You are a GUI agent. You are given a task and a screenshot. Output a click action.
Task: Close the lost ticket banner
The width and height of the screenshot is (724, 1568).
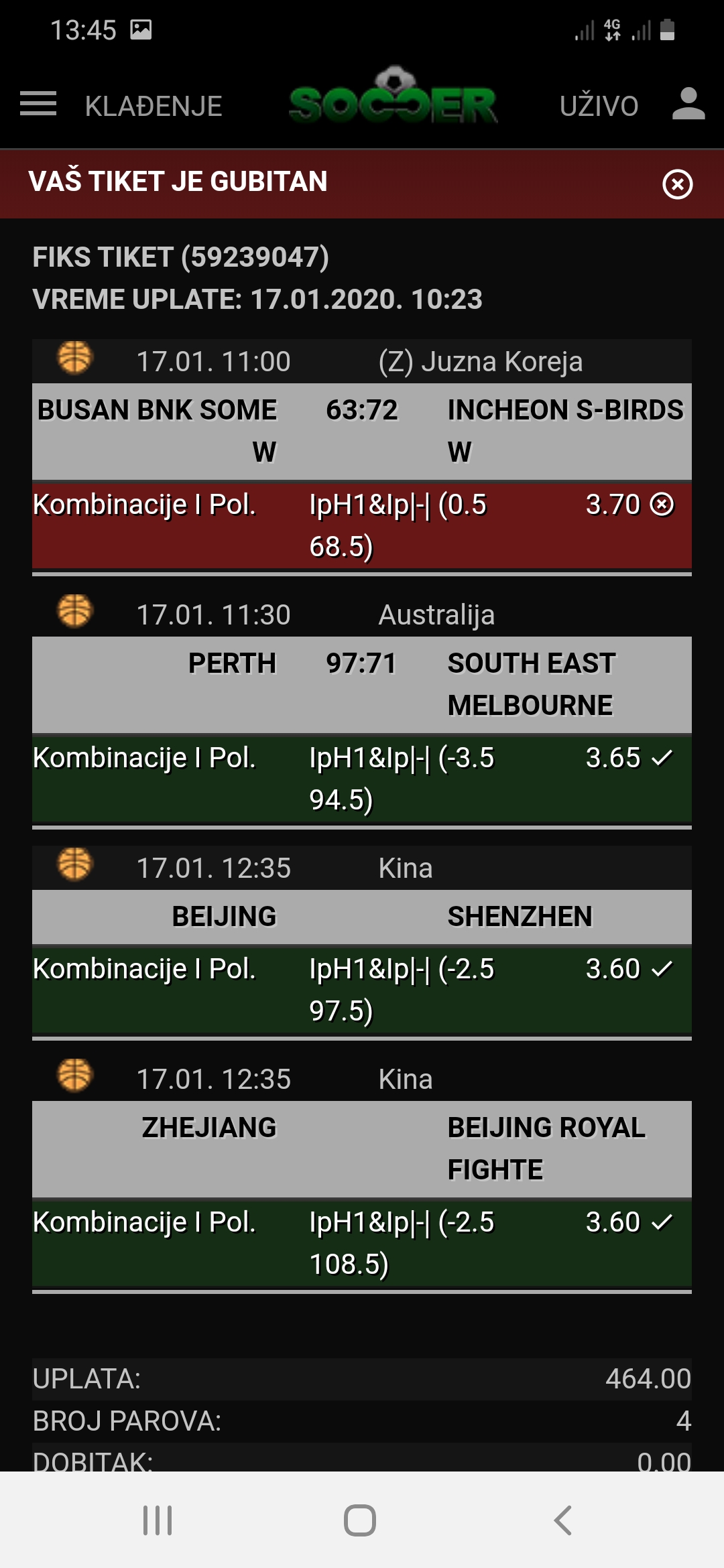[x=677, y=184]
